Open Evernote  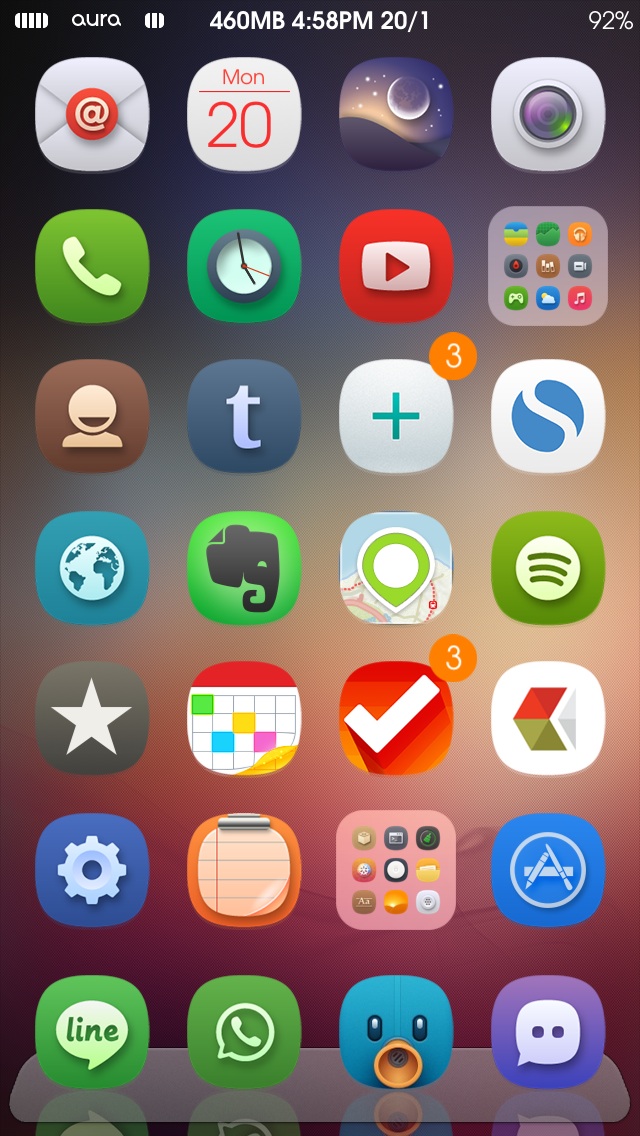pyautogui.click(x=244, y=568)
